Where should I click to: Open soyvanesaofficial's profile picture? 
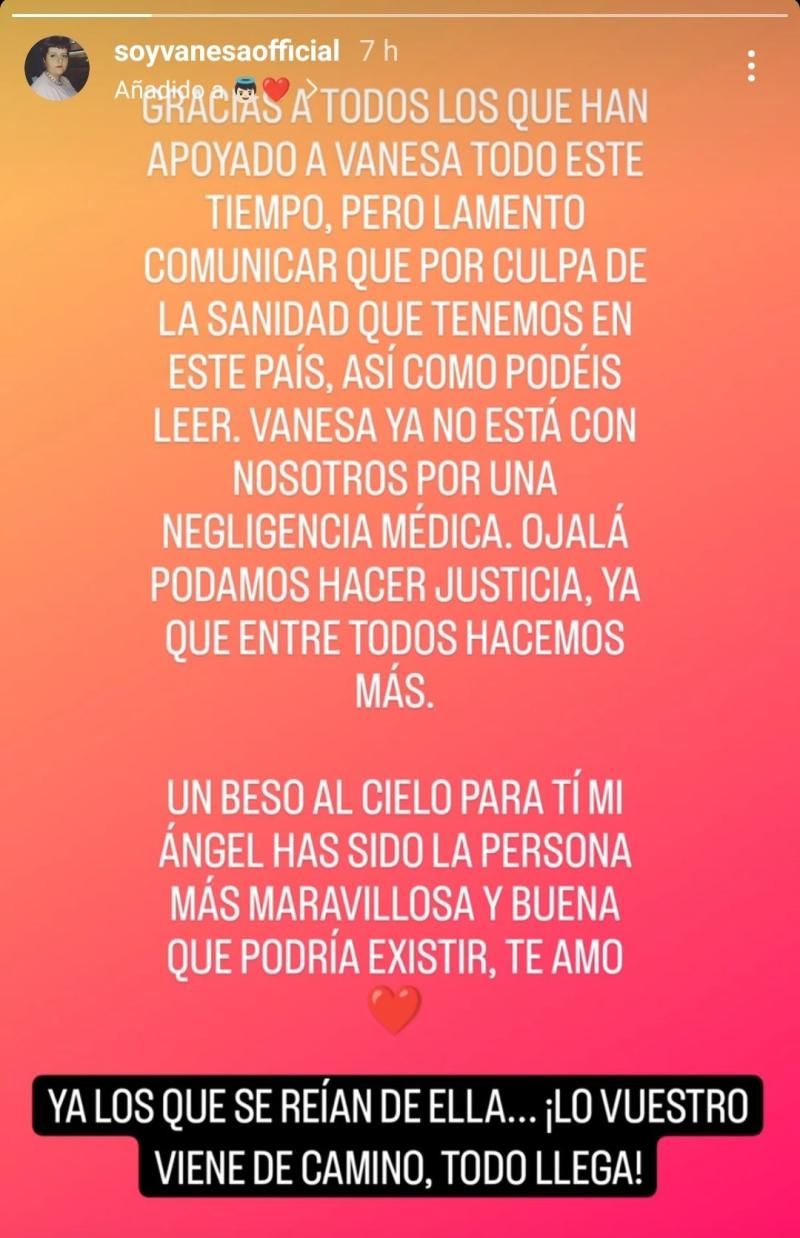[57, 68]
